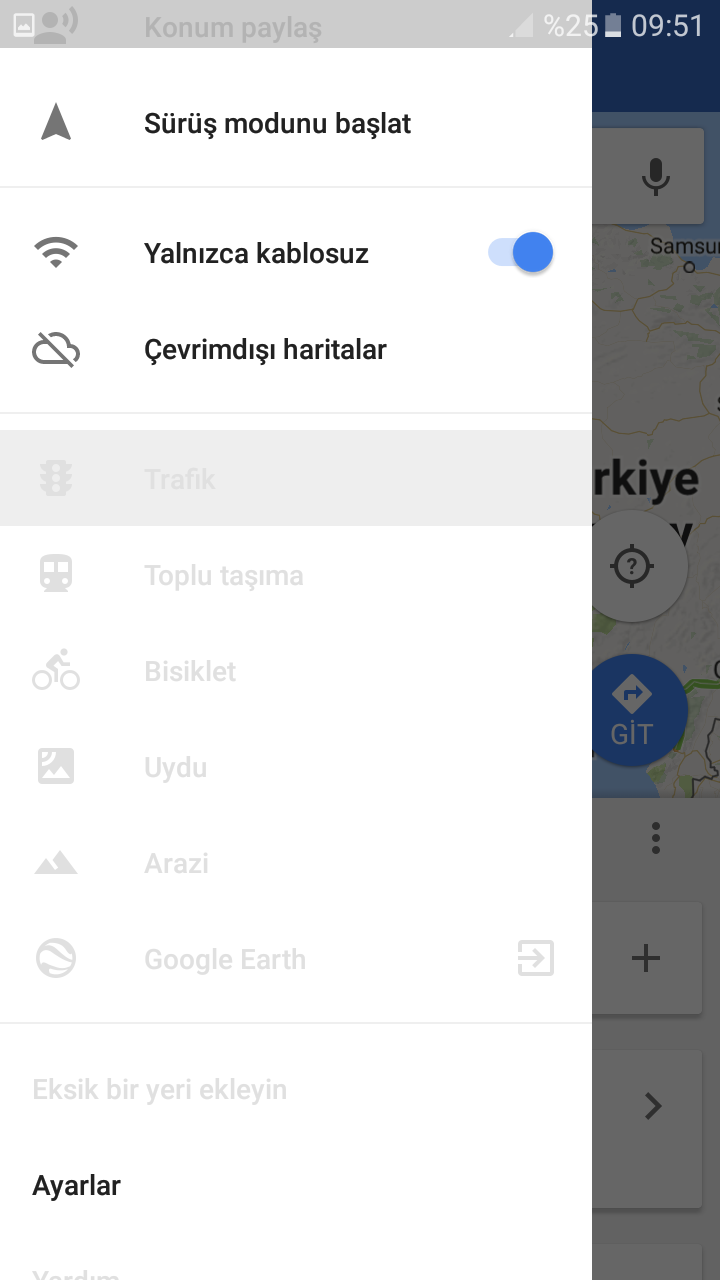Select Toplu taşıma layer
The image size is (720, 1280).
[x=223, y=575]
